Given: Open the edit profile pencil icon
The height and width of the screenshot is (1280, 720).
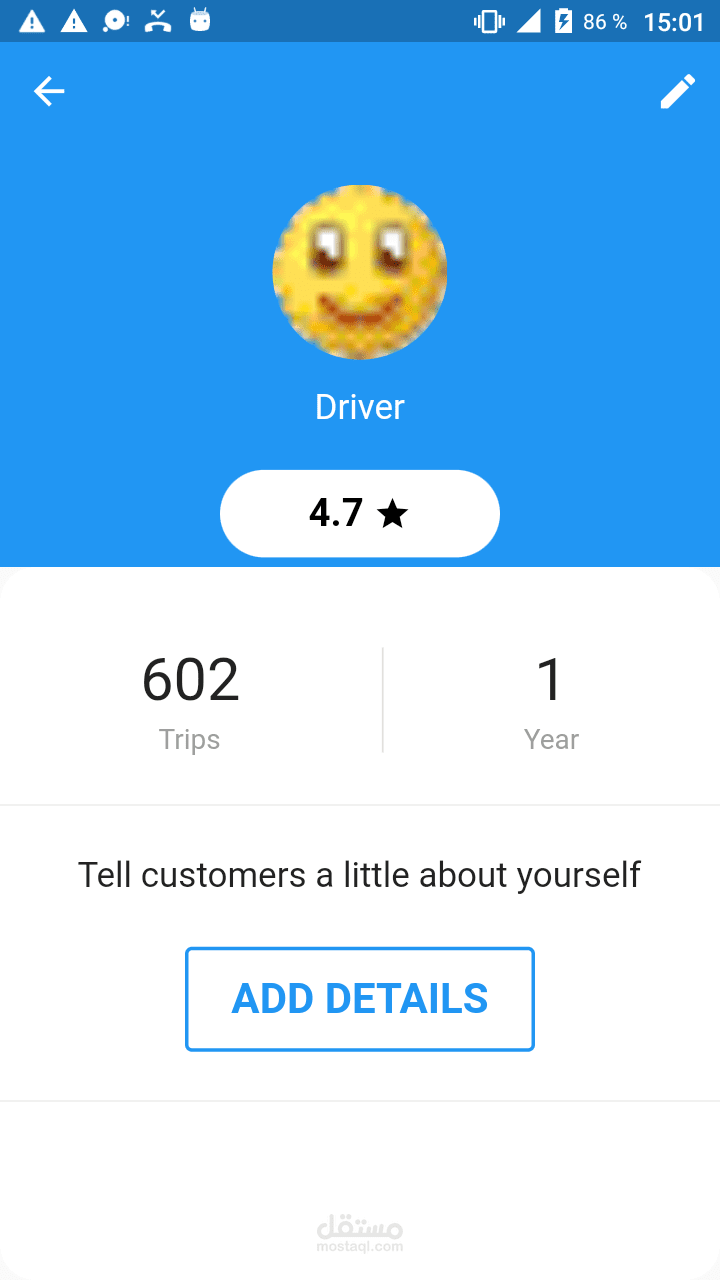Looking at the screenshot, I should click(677, 92).
